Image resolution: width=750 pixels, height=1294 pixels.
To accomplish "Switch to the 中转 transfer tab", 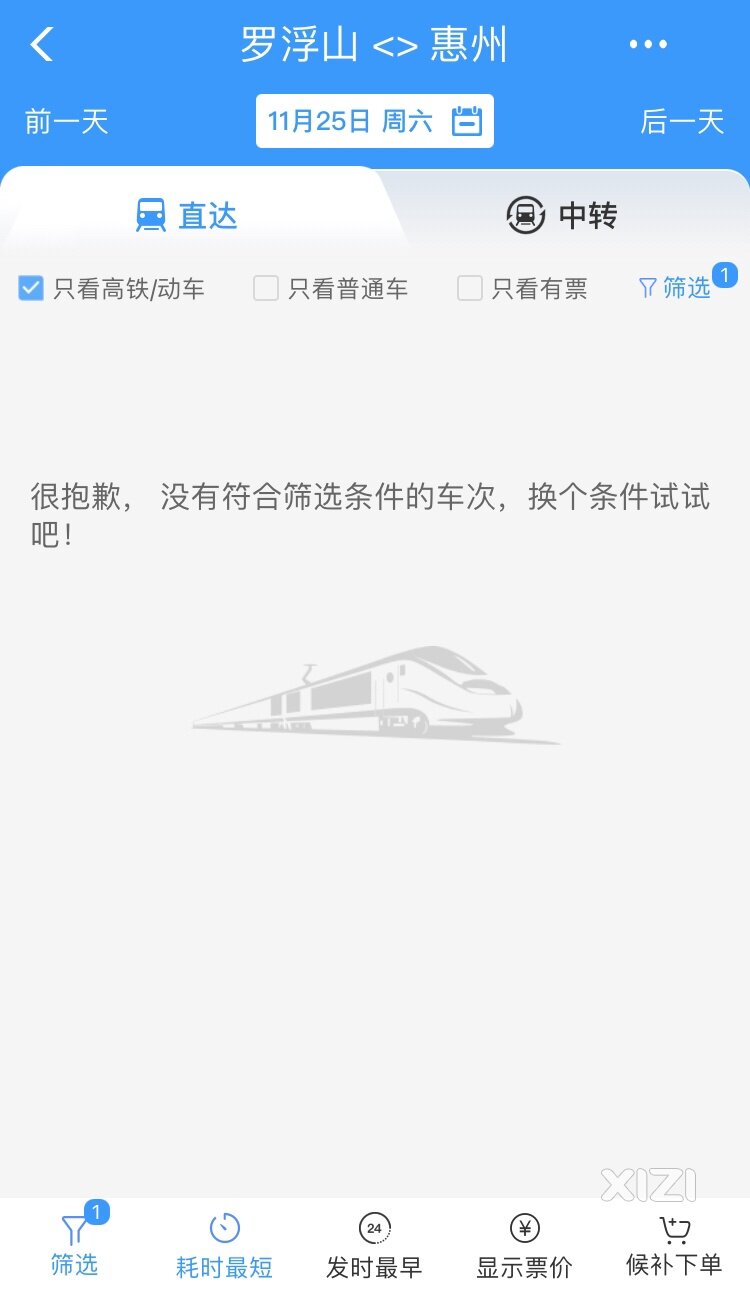I will click(x=562, y=215).
